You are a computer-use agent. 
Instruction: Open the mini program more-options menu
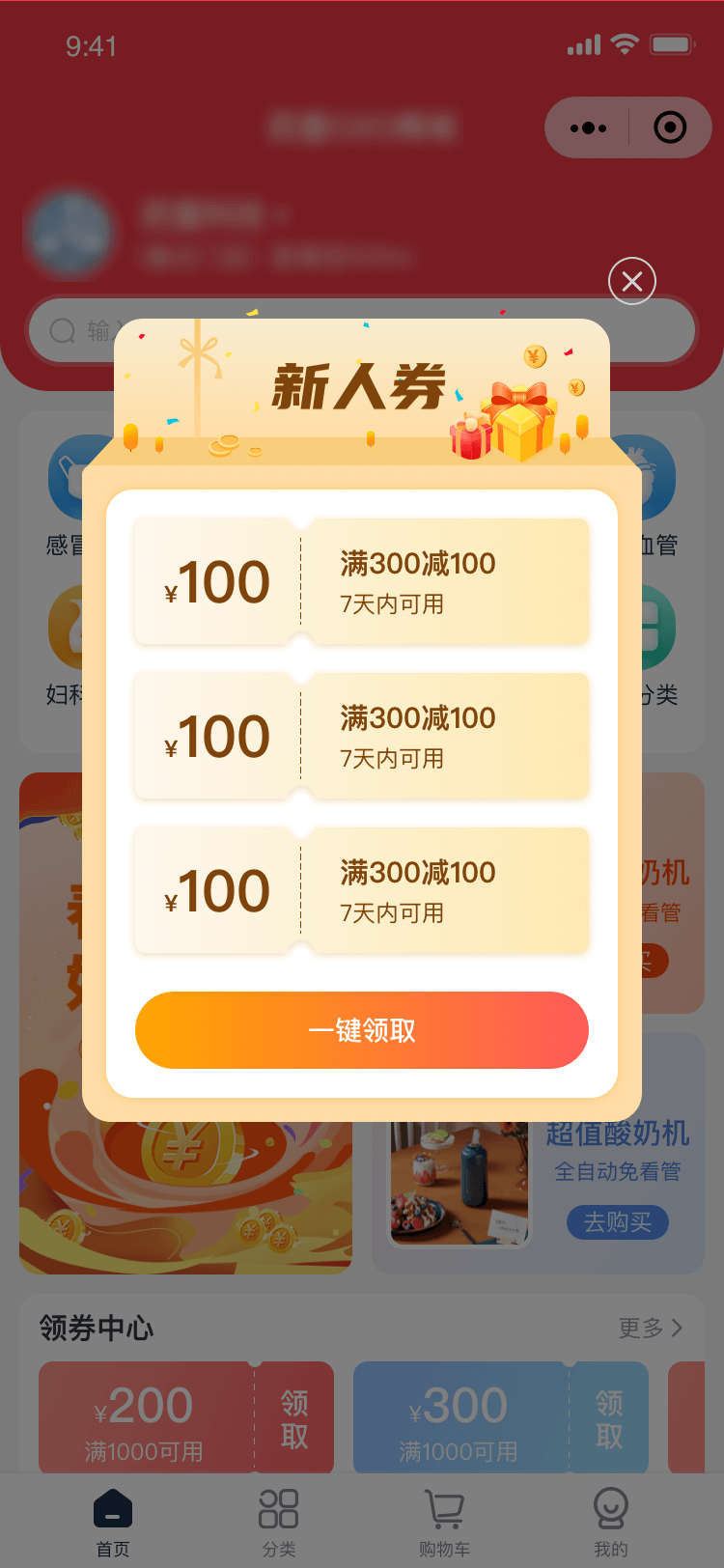pos(588,127)
